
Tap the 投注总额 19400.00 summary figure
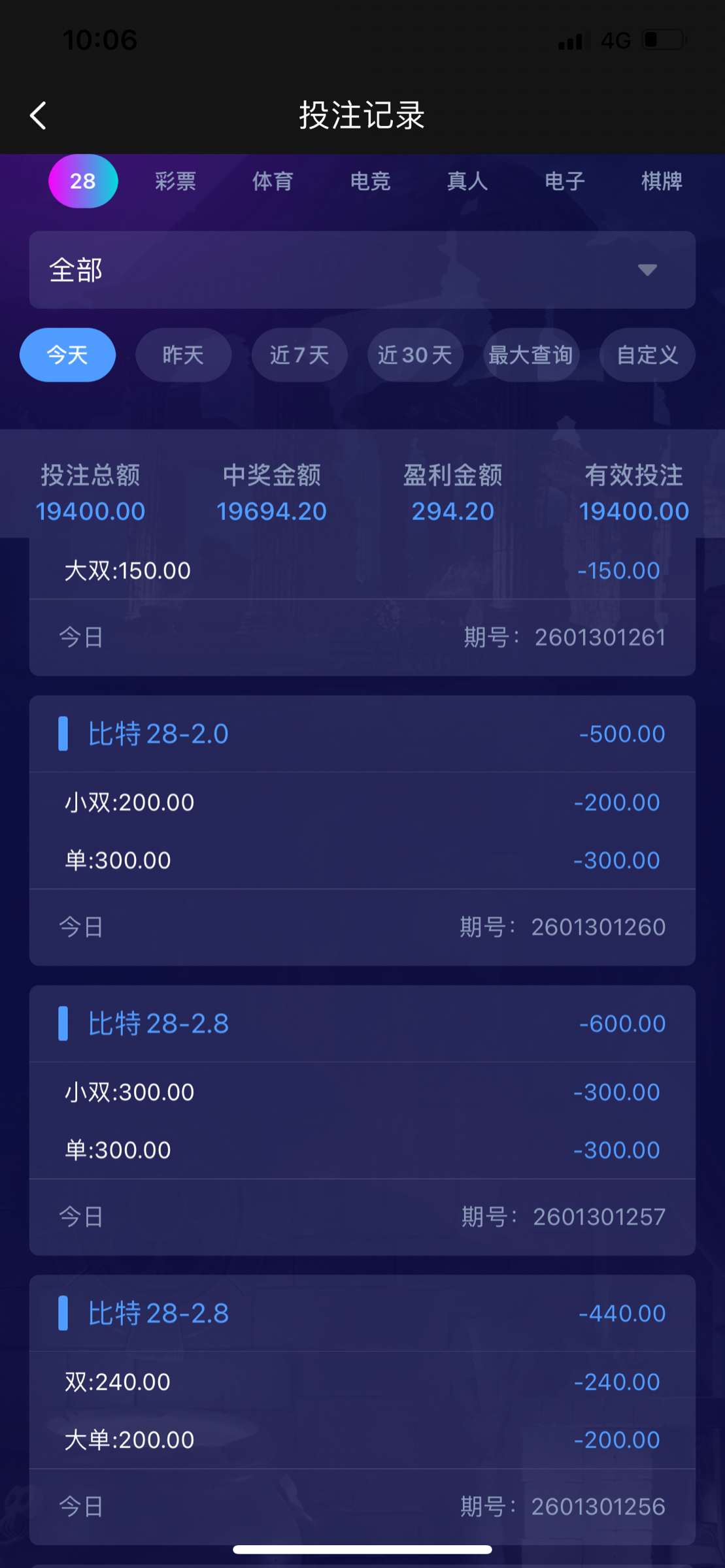91,511
